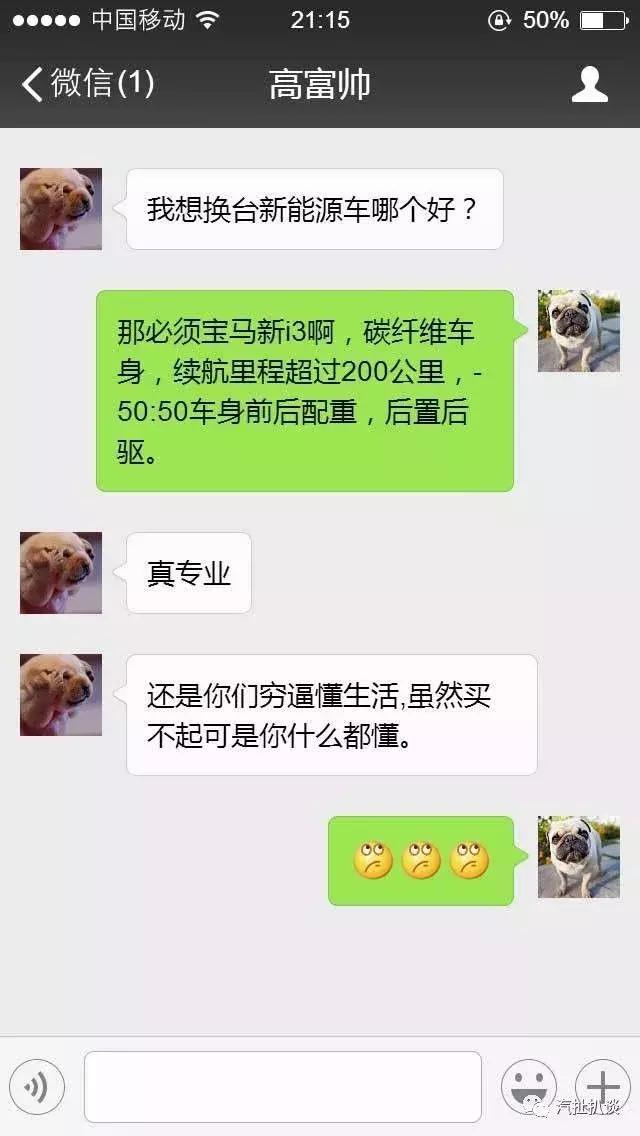The height and width of the screenshot is (1136, 640).
Task: Tap my pug avatar beside 宝马新i3 message
Action: (x=578, y=331)
